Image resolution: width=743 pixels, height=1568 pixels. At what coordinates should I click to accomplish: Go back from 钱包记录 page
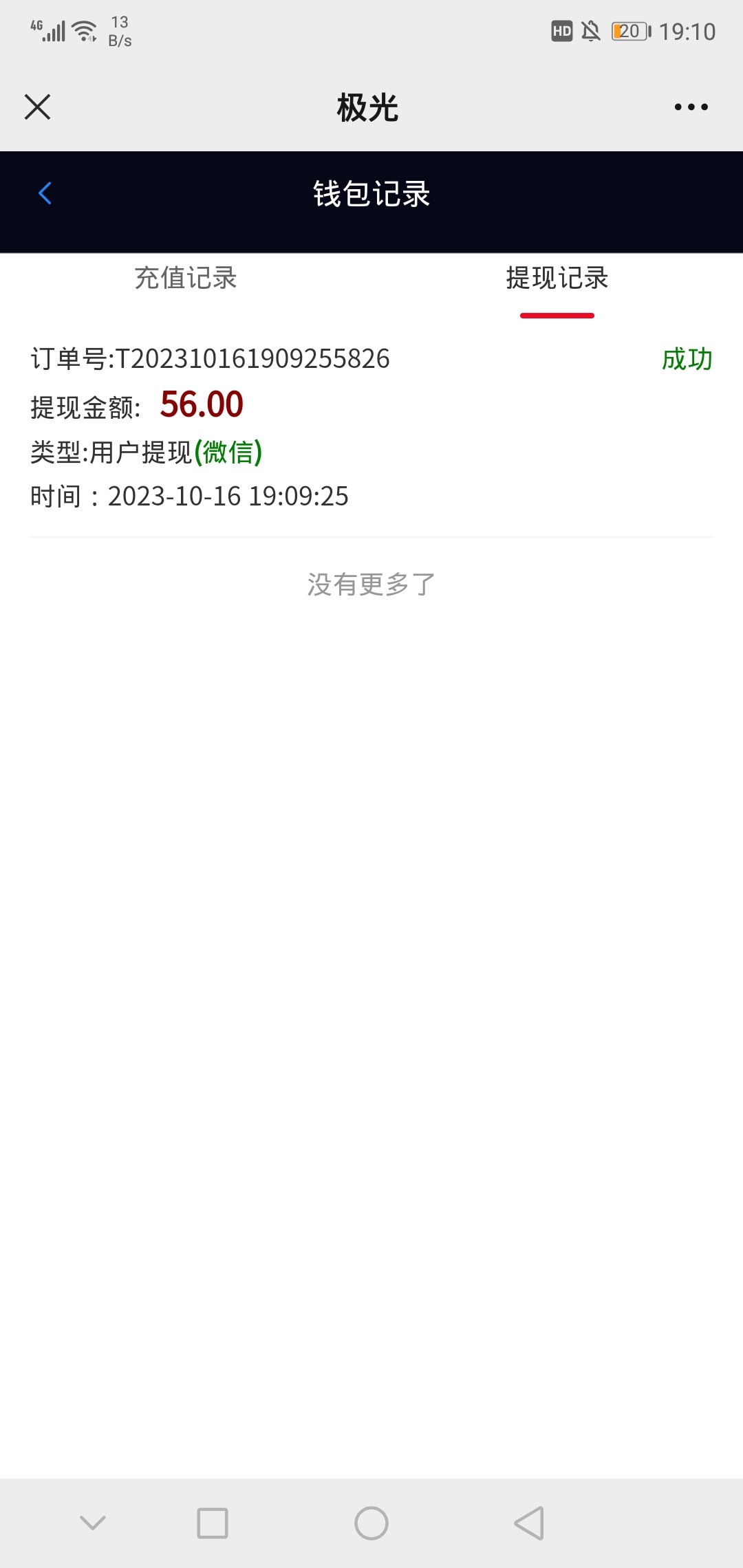click(x=45, y=193)
